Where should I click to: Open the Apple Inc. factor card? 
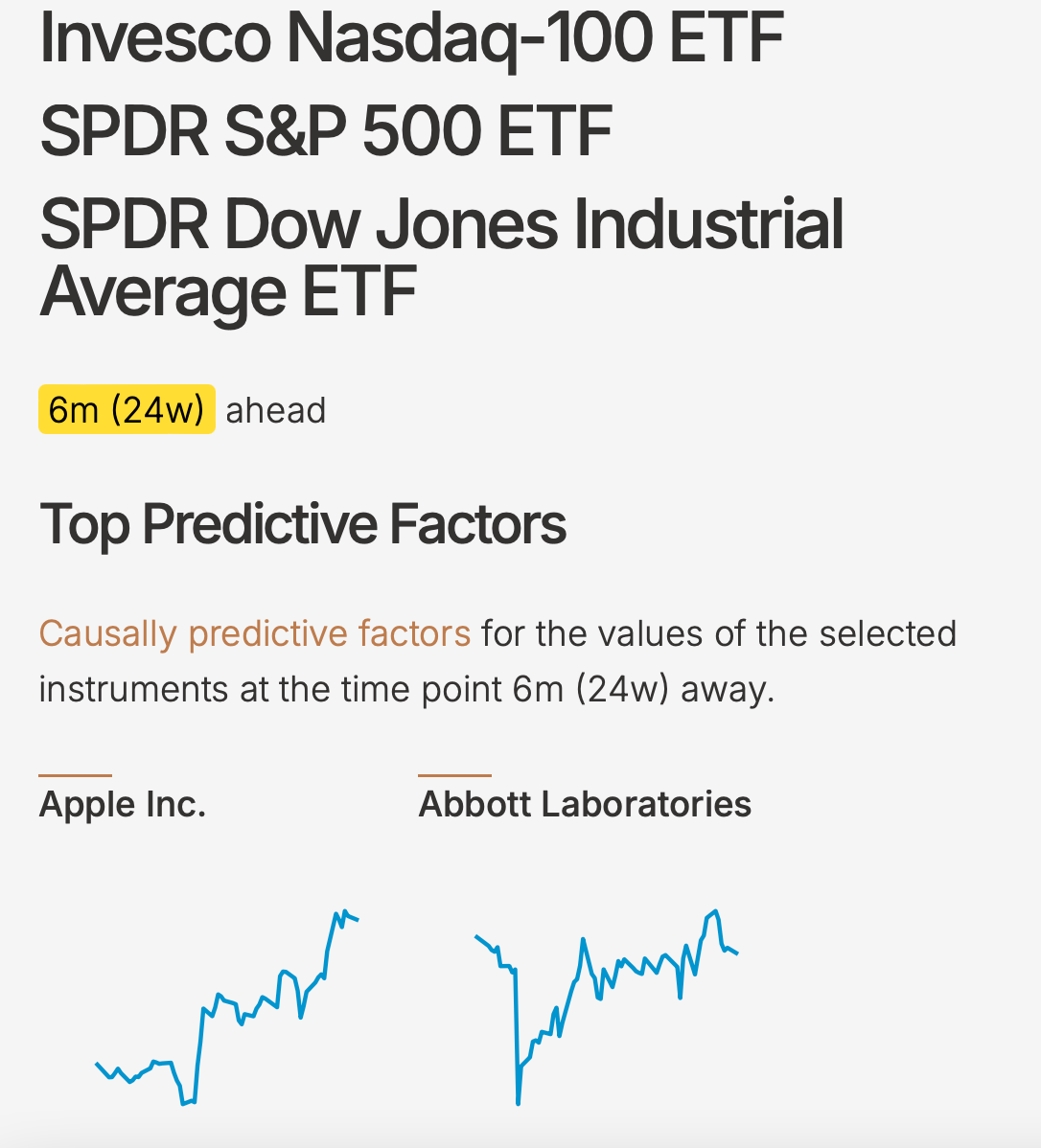(123, 804)
